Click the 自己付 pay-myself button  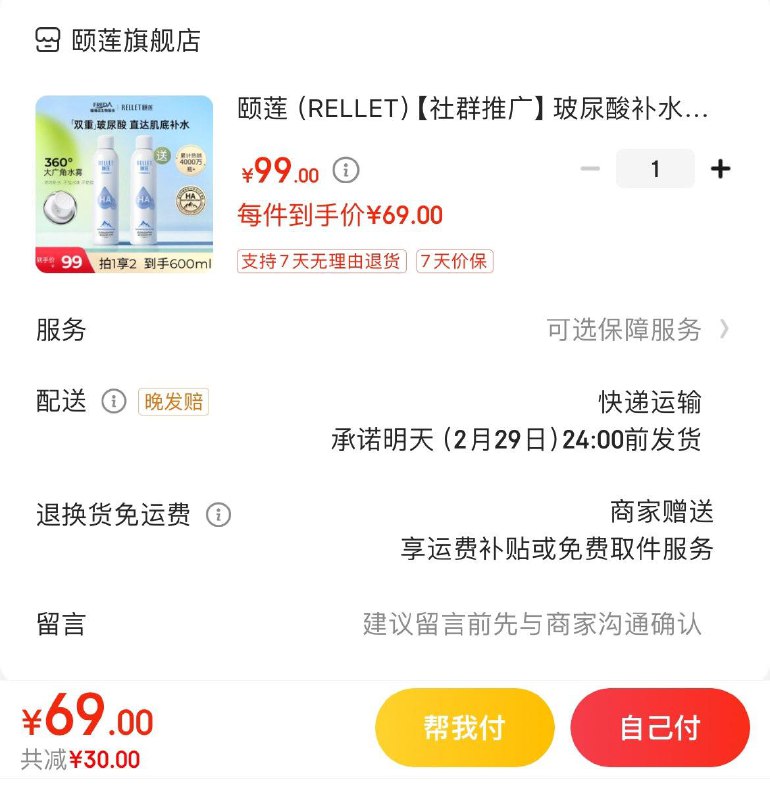[661, 728]
